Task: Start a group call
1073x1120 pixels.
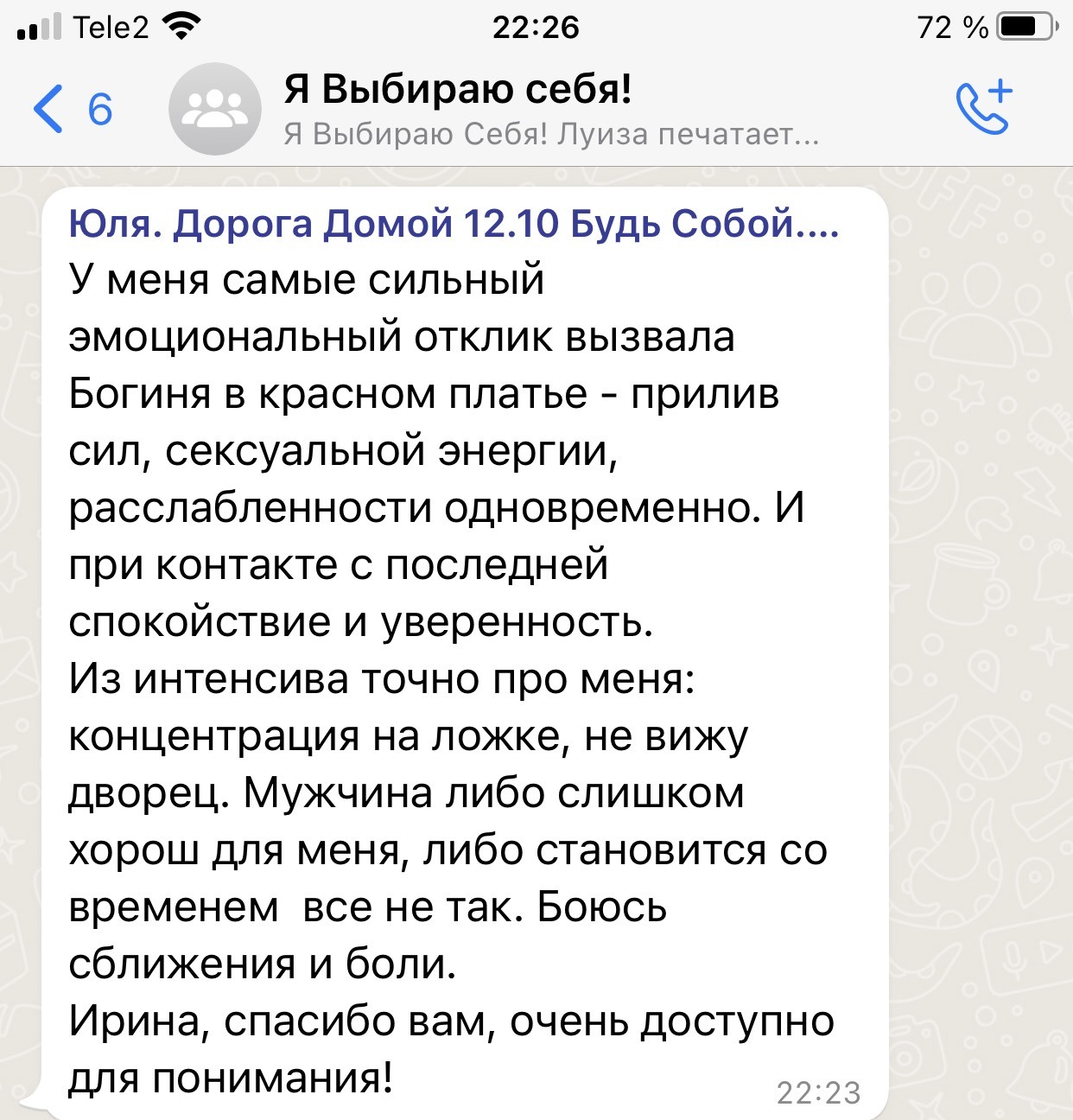Action: (984, 107)
